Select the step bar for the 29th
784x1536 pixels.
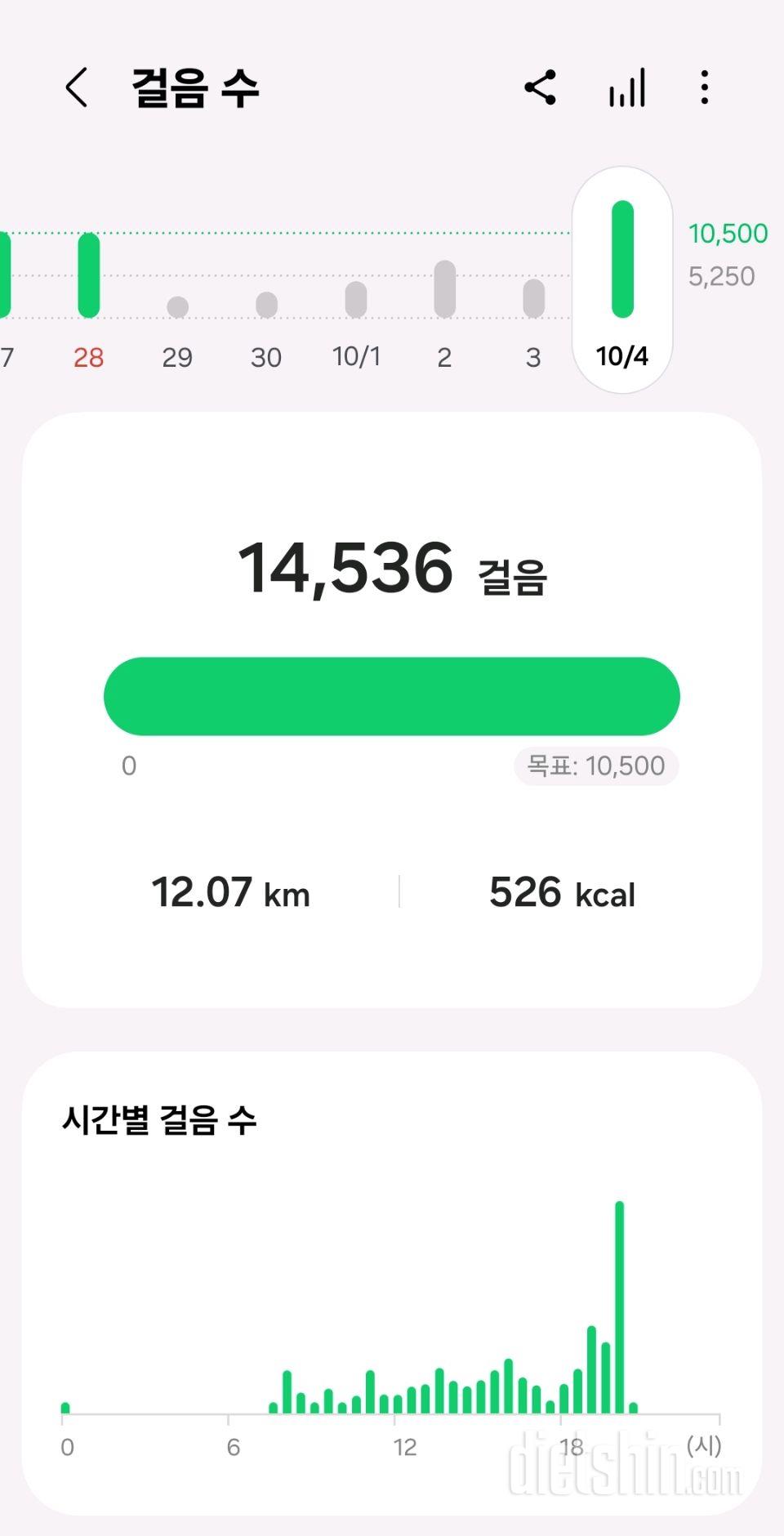177,306
